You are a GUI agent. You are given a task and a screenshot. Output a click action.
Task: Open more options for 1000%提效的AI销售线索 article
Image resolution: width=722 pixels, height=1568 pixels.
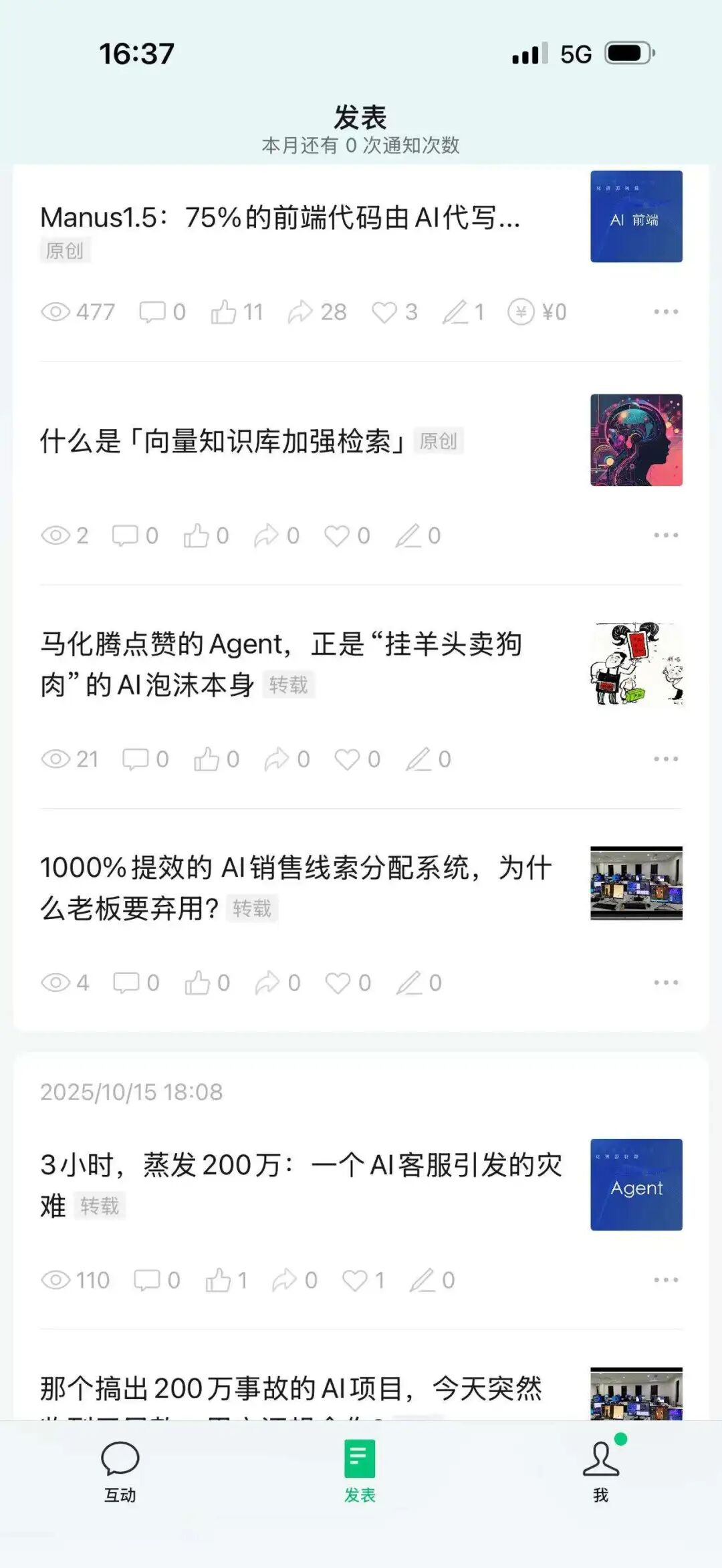tap(666, 983)
